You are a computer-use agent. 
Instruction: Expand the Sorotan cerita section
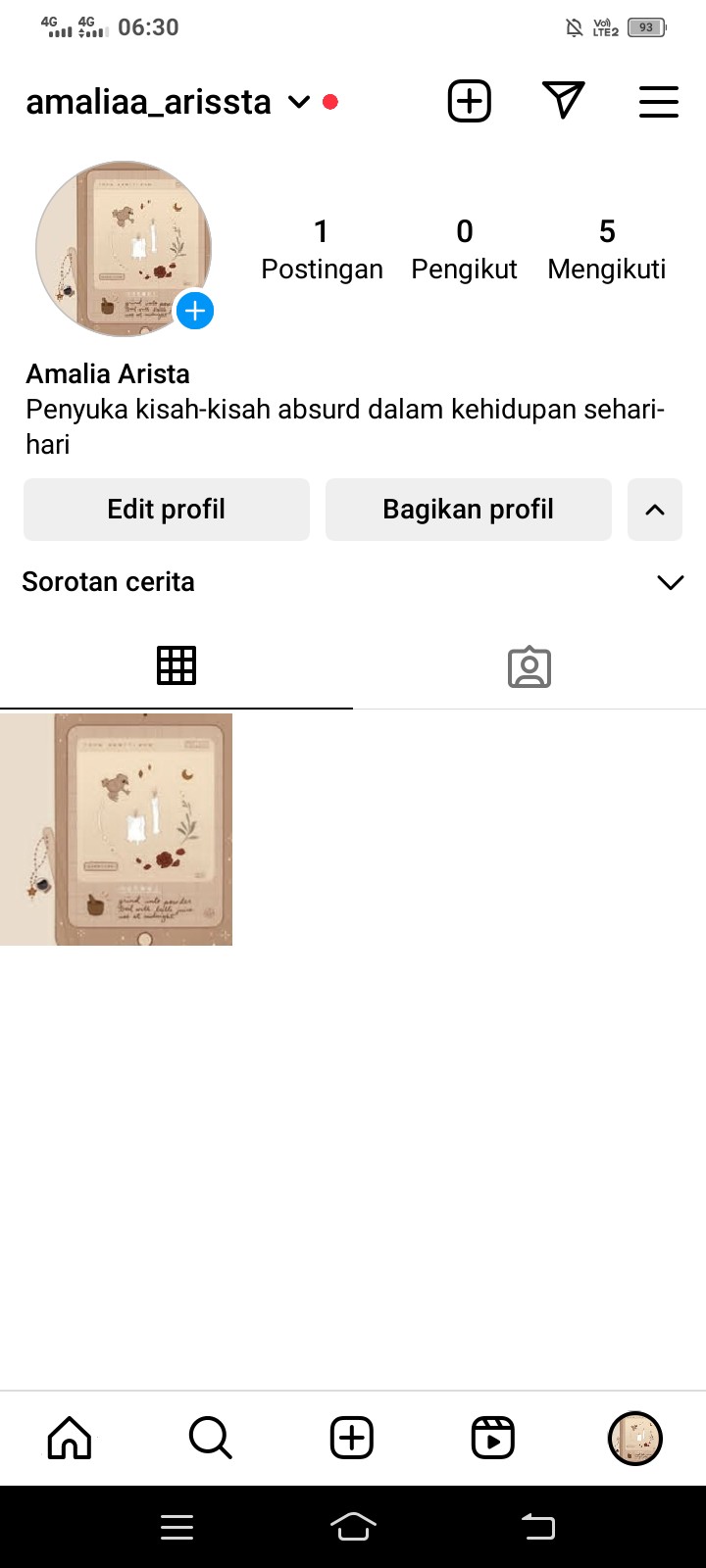click(671, 582)
